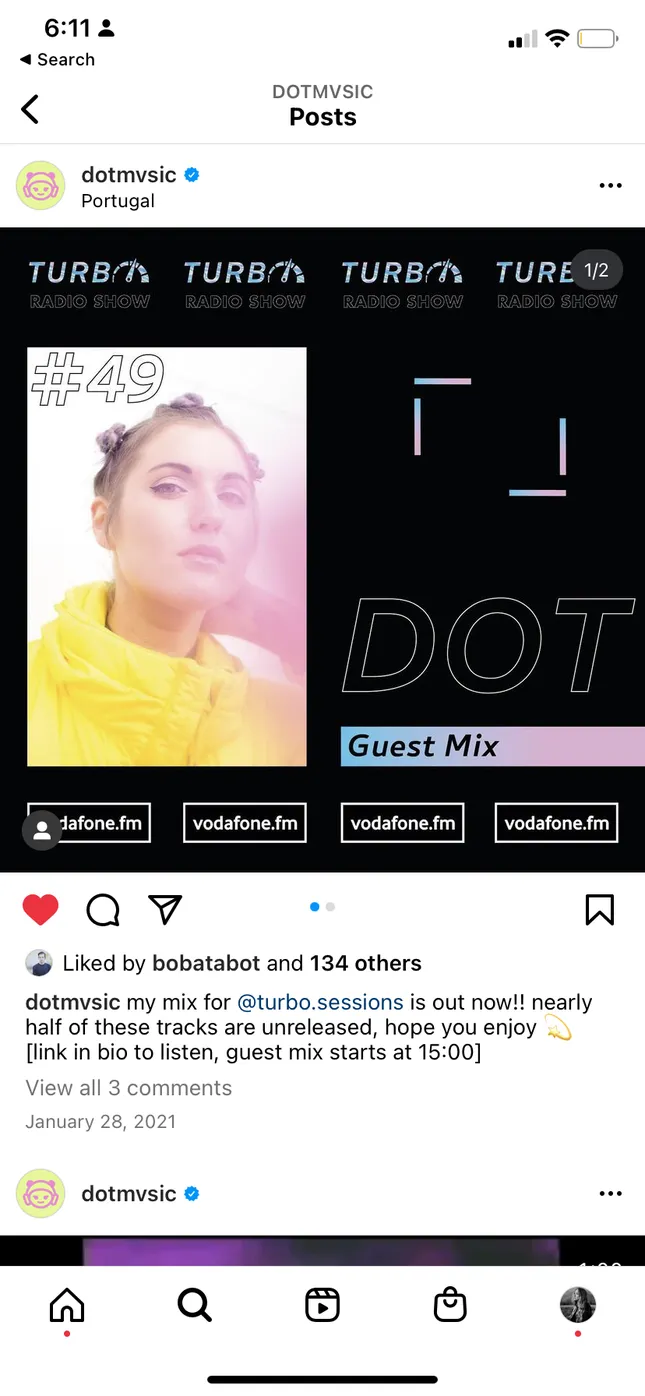The image size is (645, 1396).
Task: Open options menu for the Turbo Radio post
Action: 610,186
